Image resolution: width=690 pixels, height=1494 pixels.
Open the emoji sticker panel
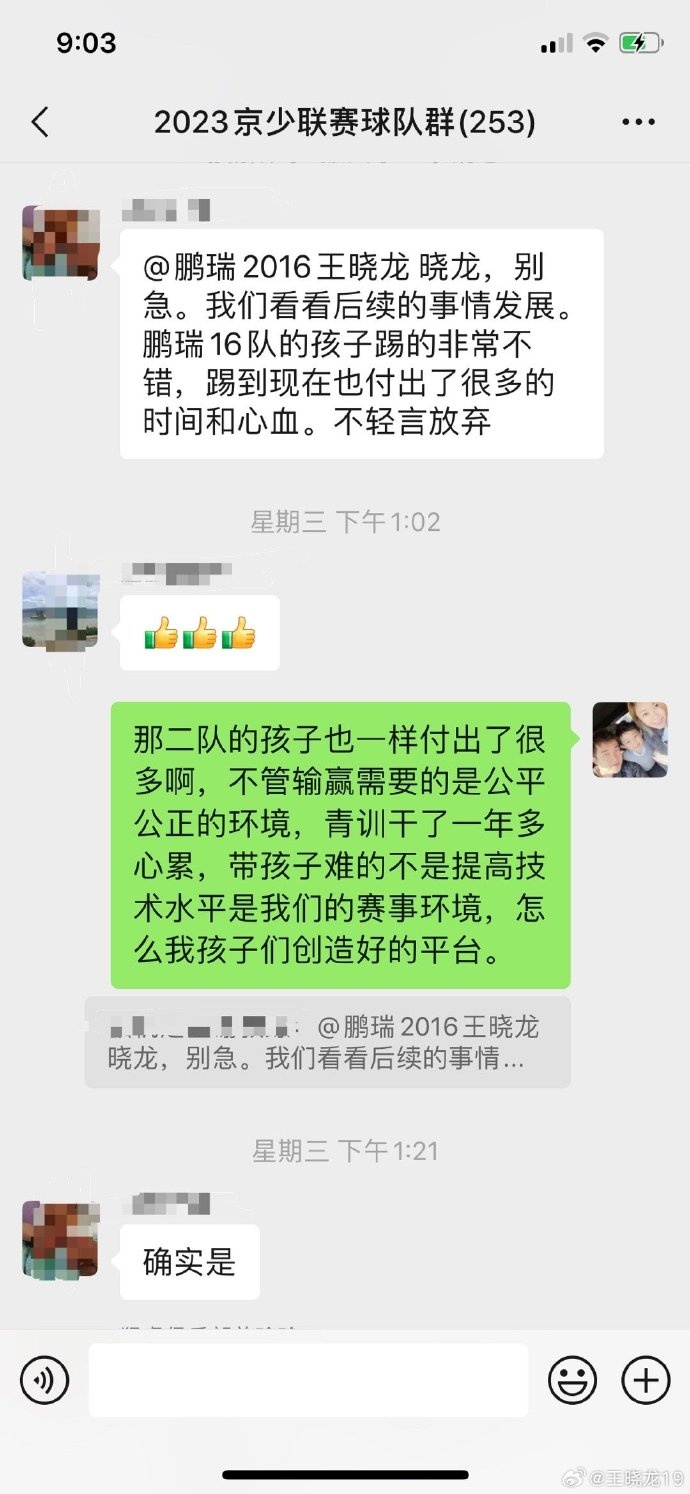[x=572, y=1381]
